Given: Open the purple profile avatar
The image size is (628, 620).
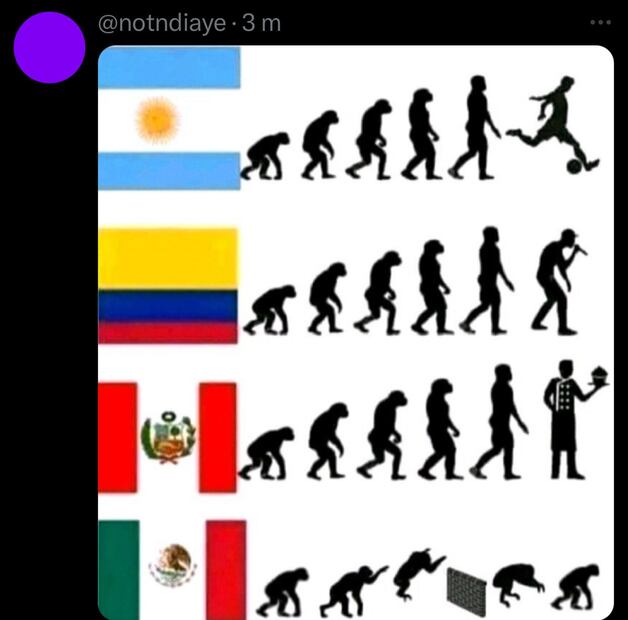Looking at the screenshot, I should click(49, 47).
